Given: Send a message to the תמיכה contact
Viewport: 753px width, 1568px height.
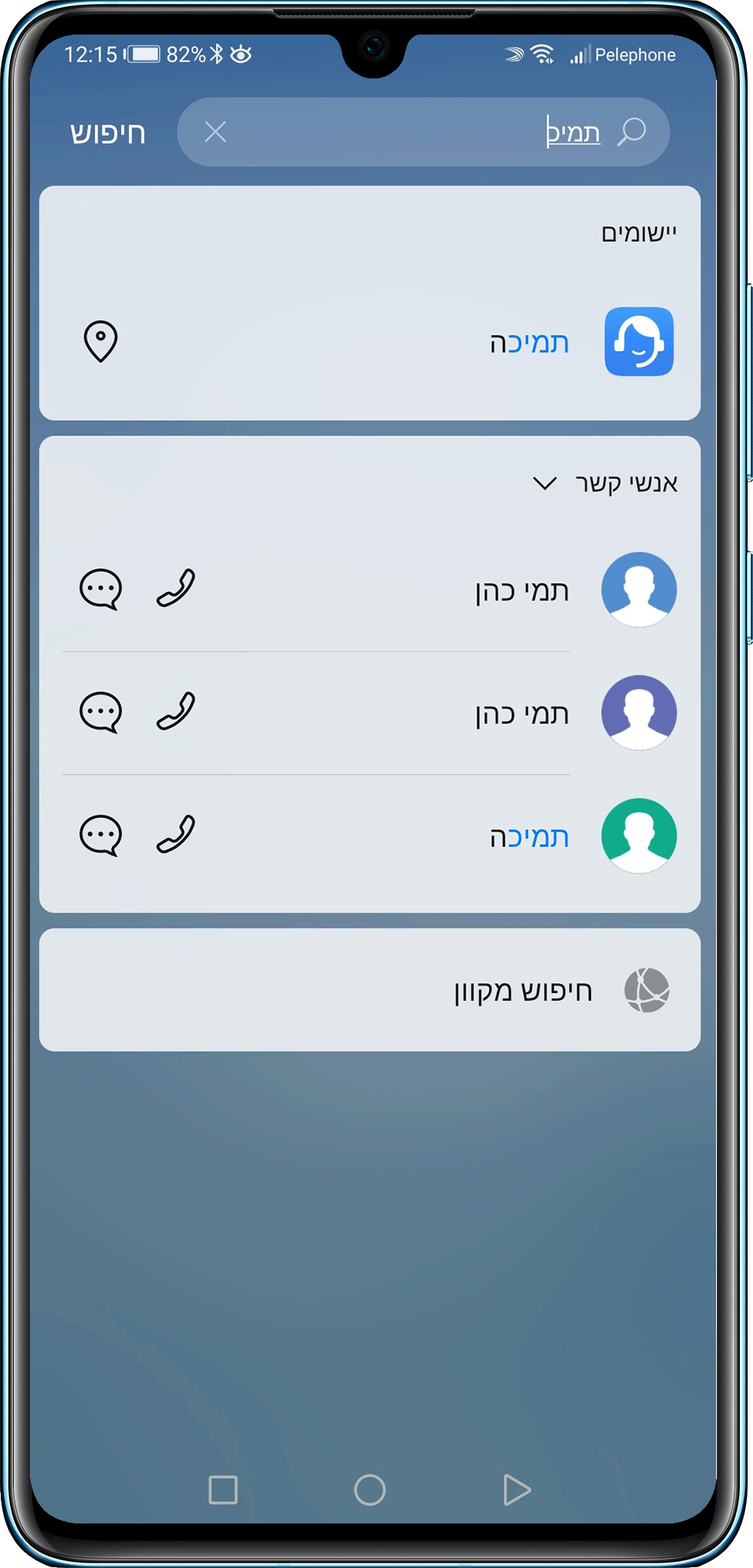Looking at the screenshot, I should coord(101,835).
